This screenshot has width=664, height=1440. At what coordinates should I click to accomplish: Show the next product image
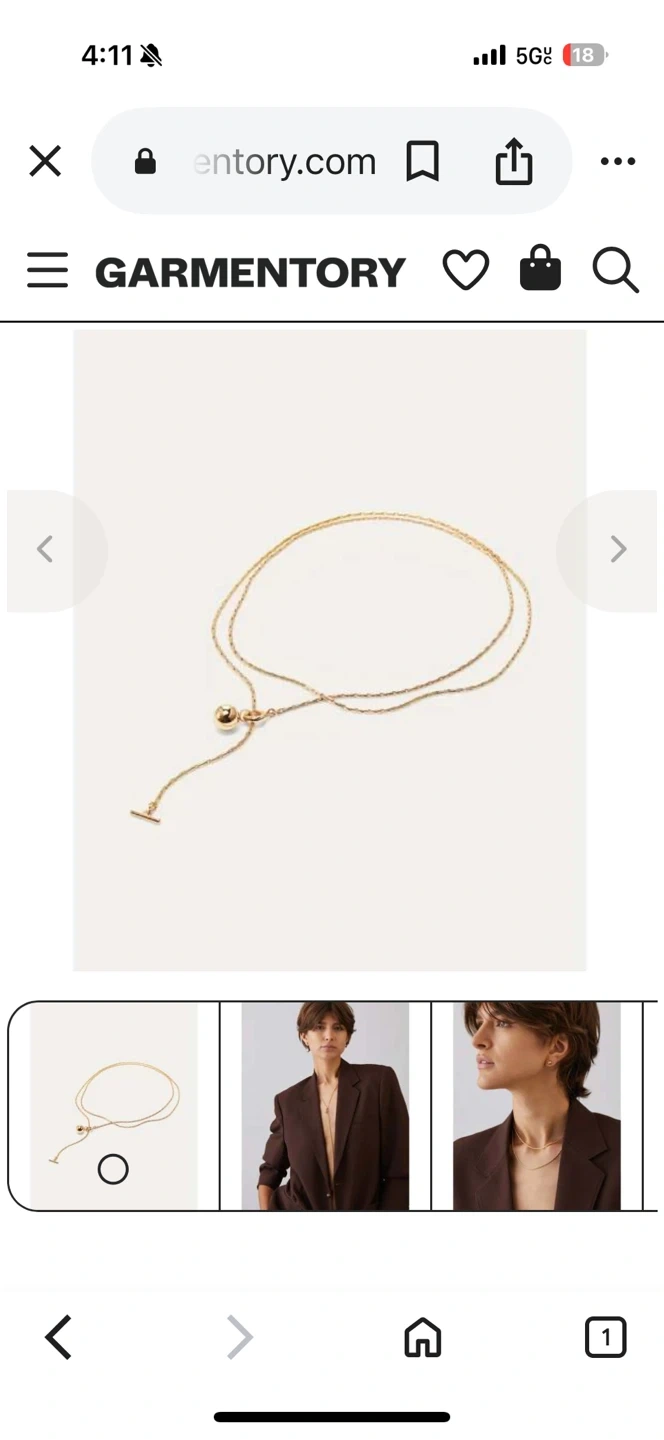point(618,549)
